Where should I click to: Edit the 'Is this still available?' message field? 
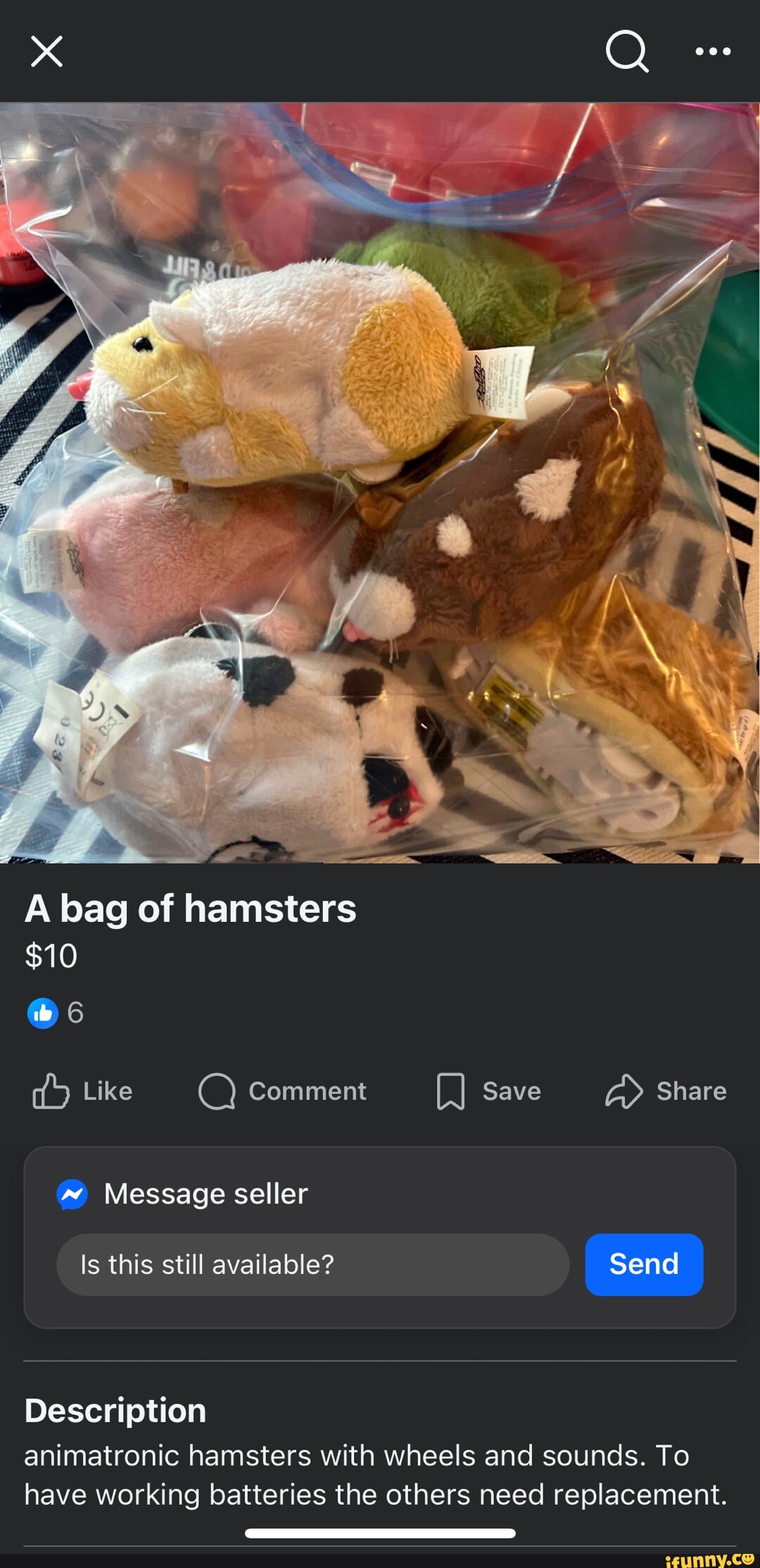tap(312, 1265)
